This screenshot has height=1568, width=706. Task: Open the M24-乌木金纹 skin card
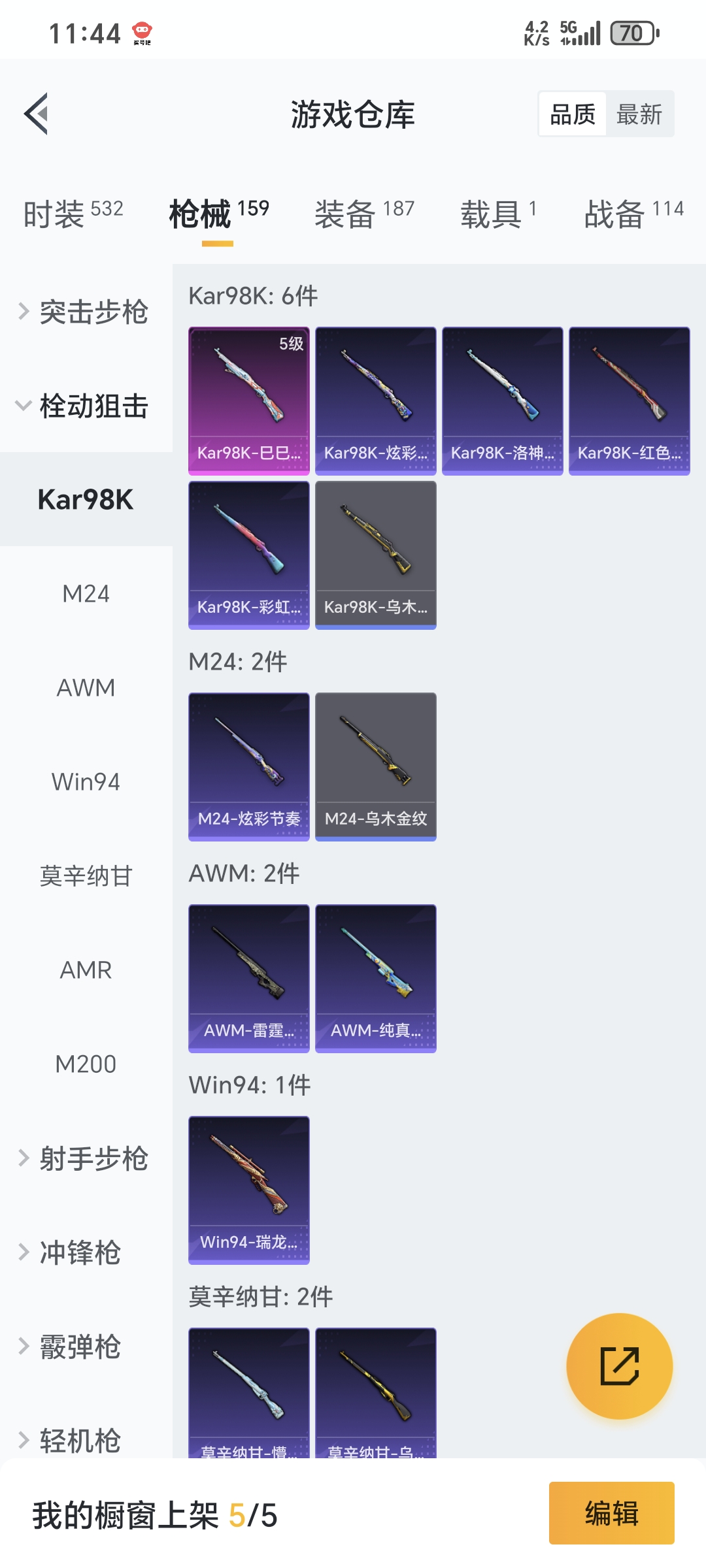(375, 766)
